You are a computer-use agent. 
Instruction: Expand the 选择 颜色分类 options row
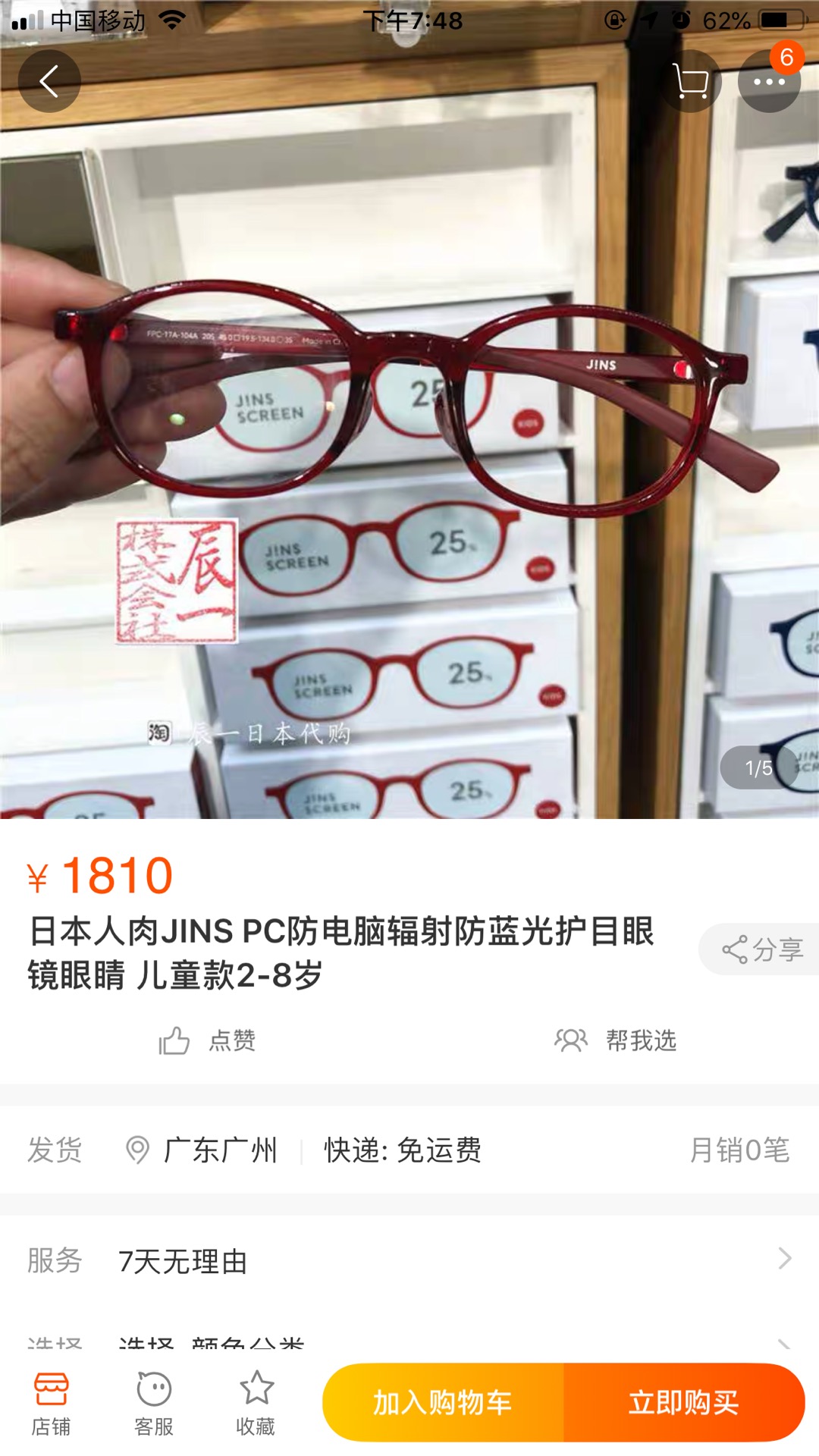[x=409, y=1344]
